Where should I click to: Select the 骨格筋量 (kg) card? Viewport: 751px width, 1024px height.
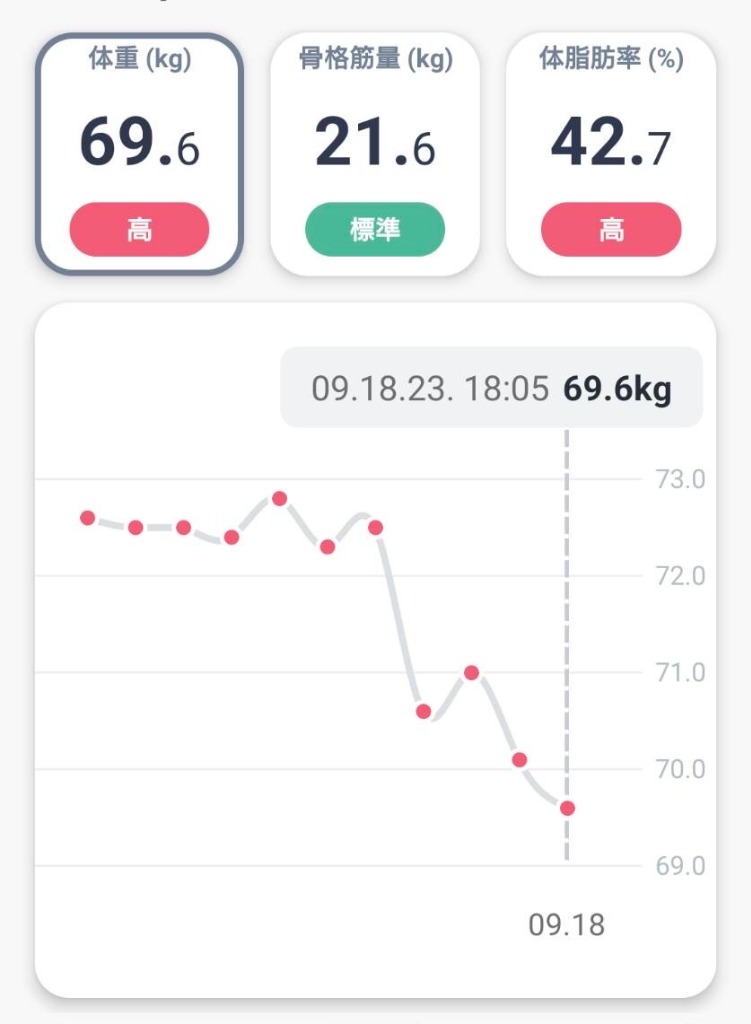click(375, 154)
